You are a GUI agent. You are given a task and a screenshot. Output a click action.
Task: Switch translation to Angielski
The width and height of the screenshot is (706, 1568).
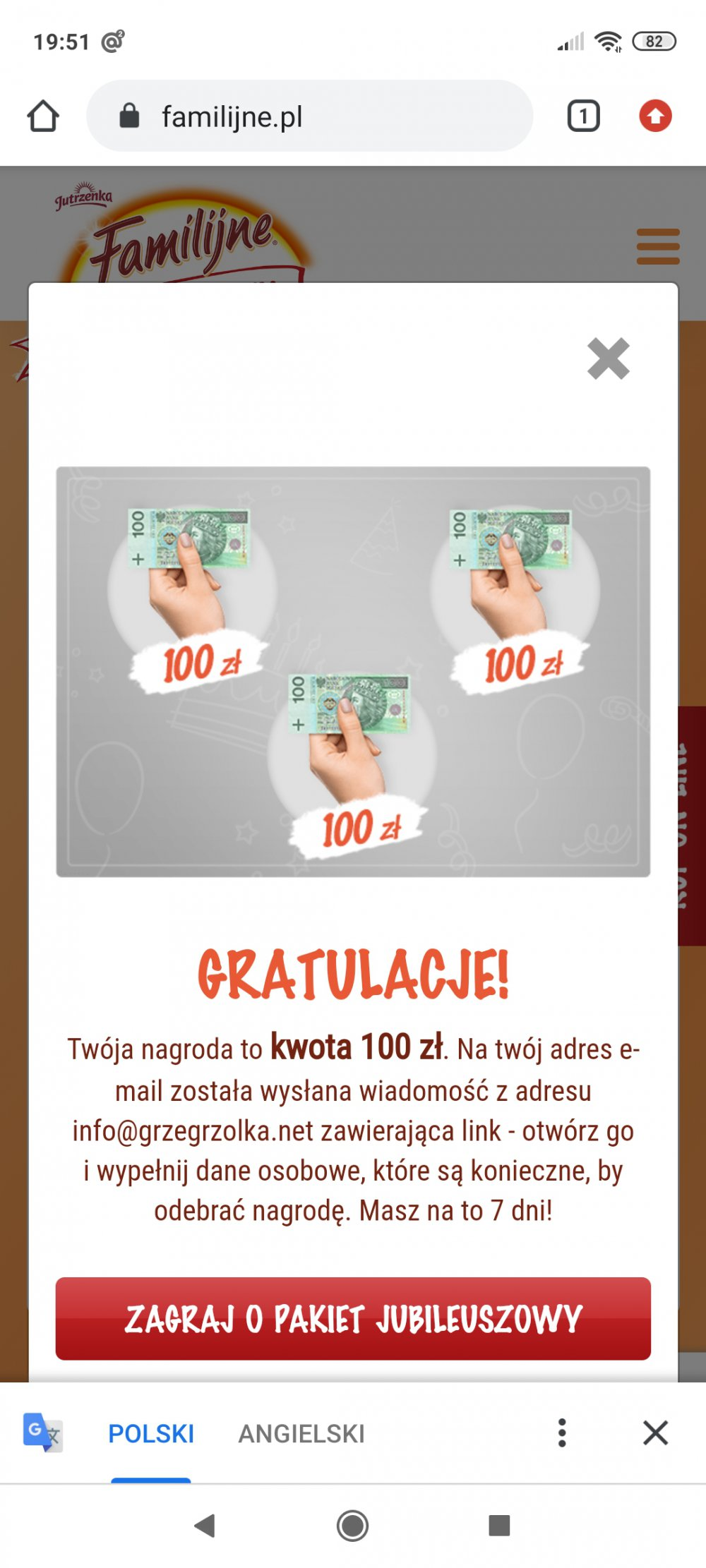coord(301,1433)
